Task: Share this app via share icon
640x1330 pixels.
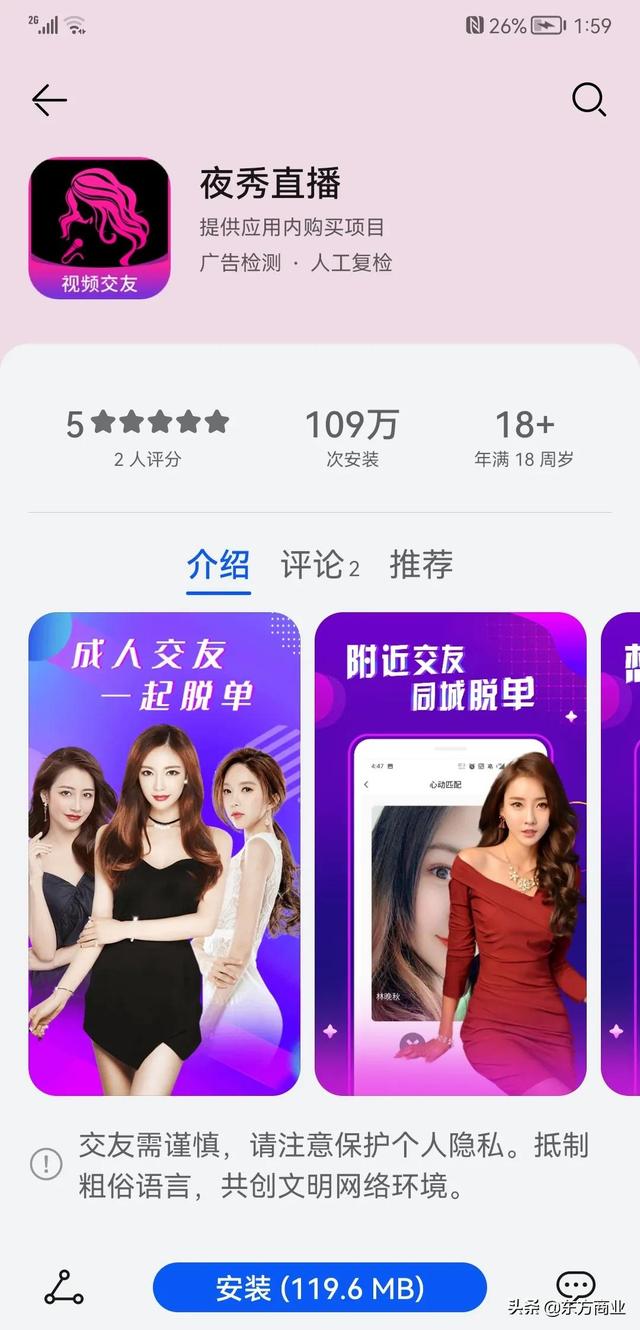Action: (x=64, y=1287)
